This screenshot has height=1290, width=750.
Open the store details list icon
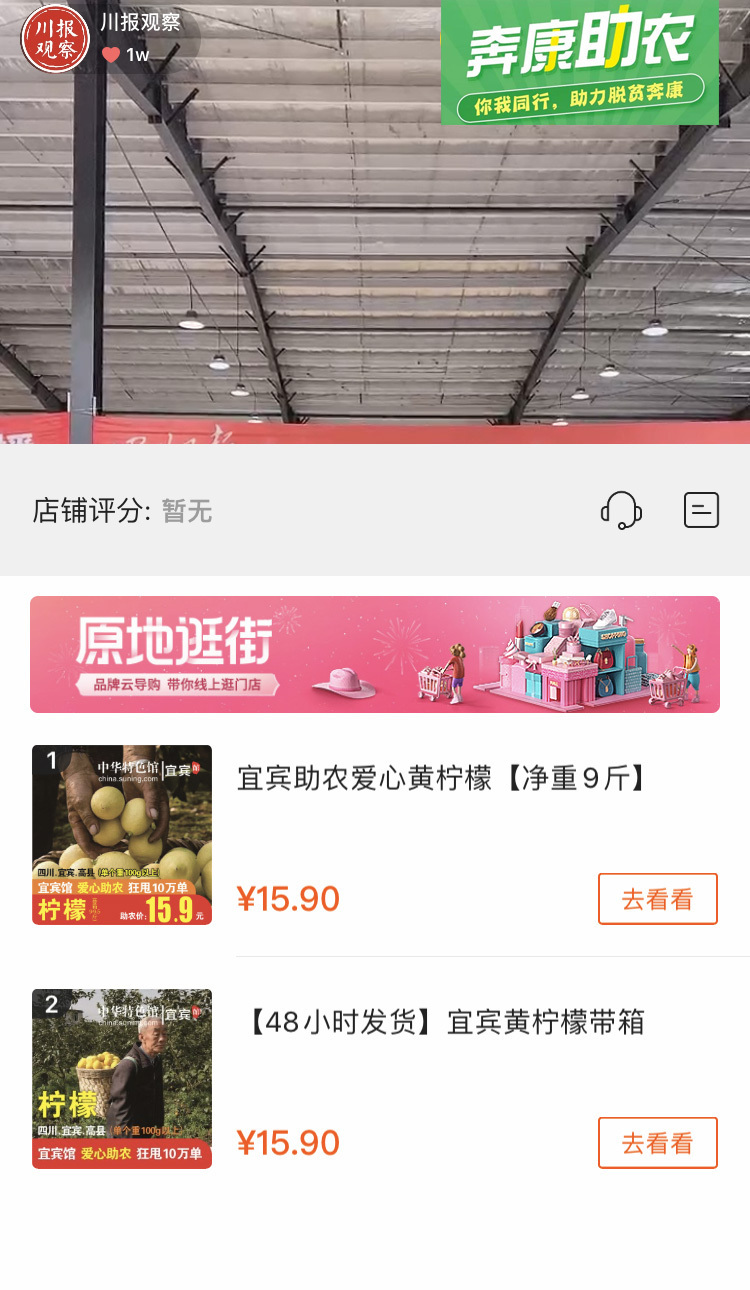coord(701,511)
